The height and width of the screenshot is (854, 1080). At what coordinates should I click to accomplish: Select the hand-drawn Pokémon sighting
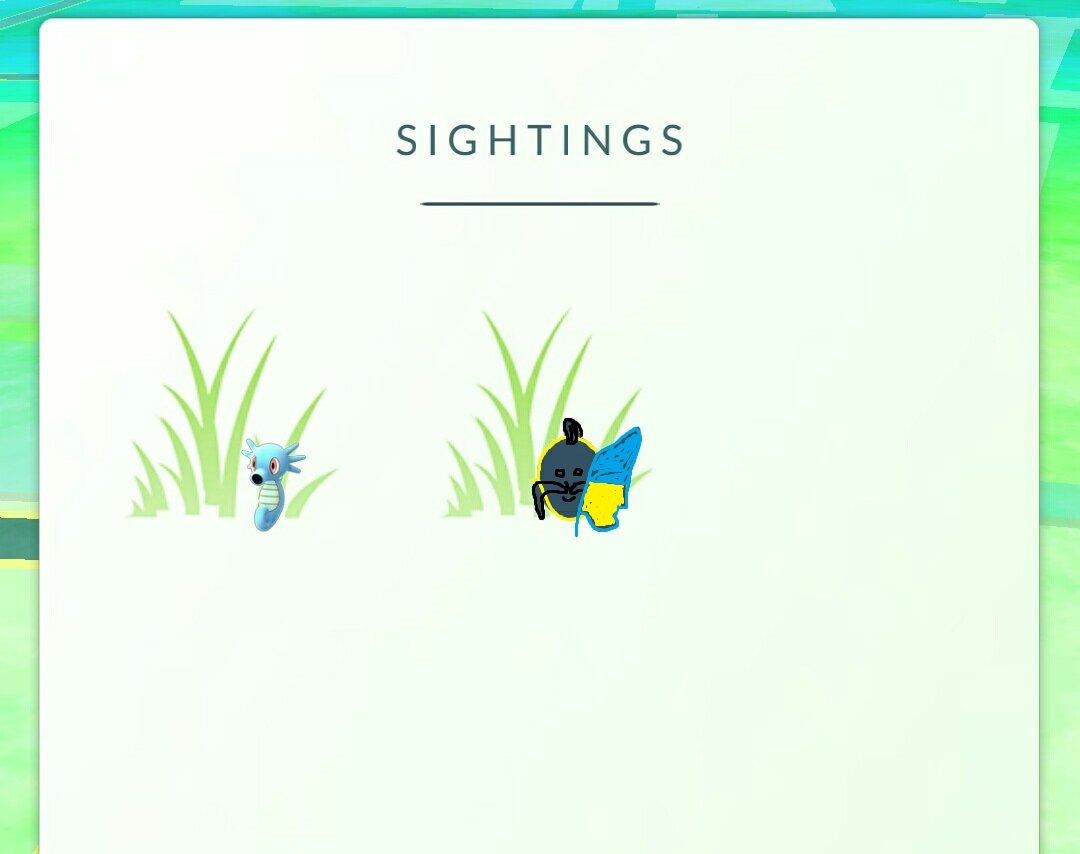[588, 479]
